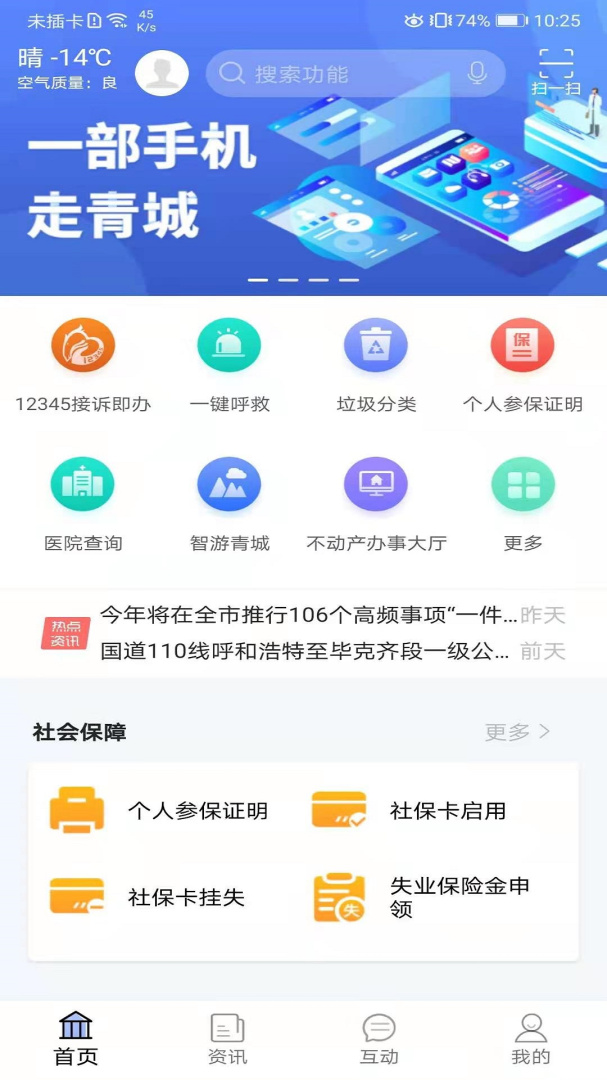607x1080 pixels.
Task: Open 个人参保证明 in the top grid
Action: tap(522, 363)
